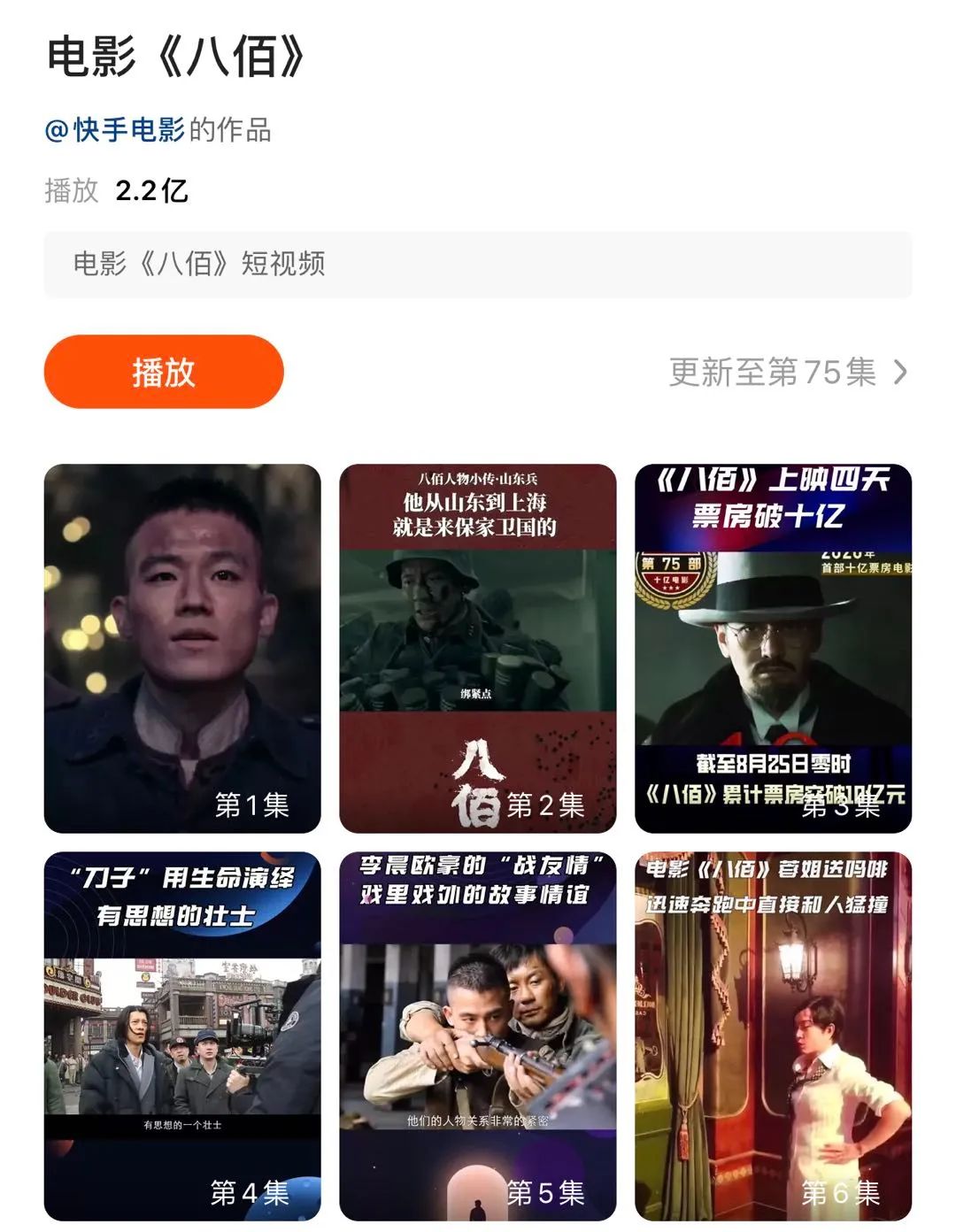
Task: Select the 第6集 video tile
Action: (x=773, y=1036)
